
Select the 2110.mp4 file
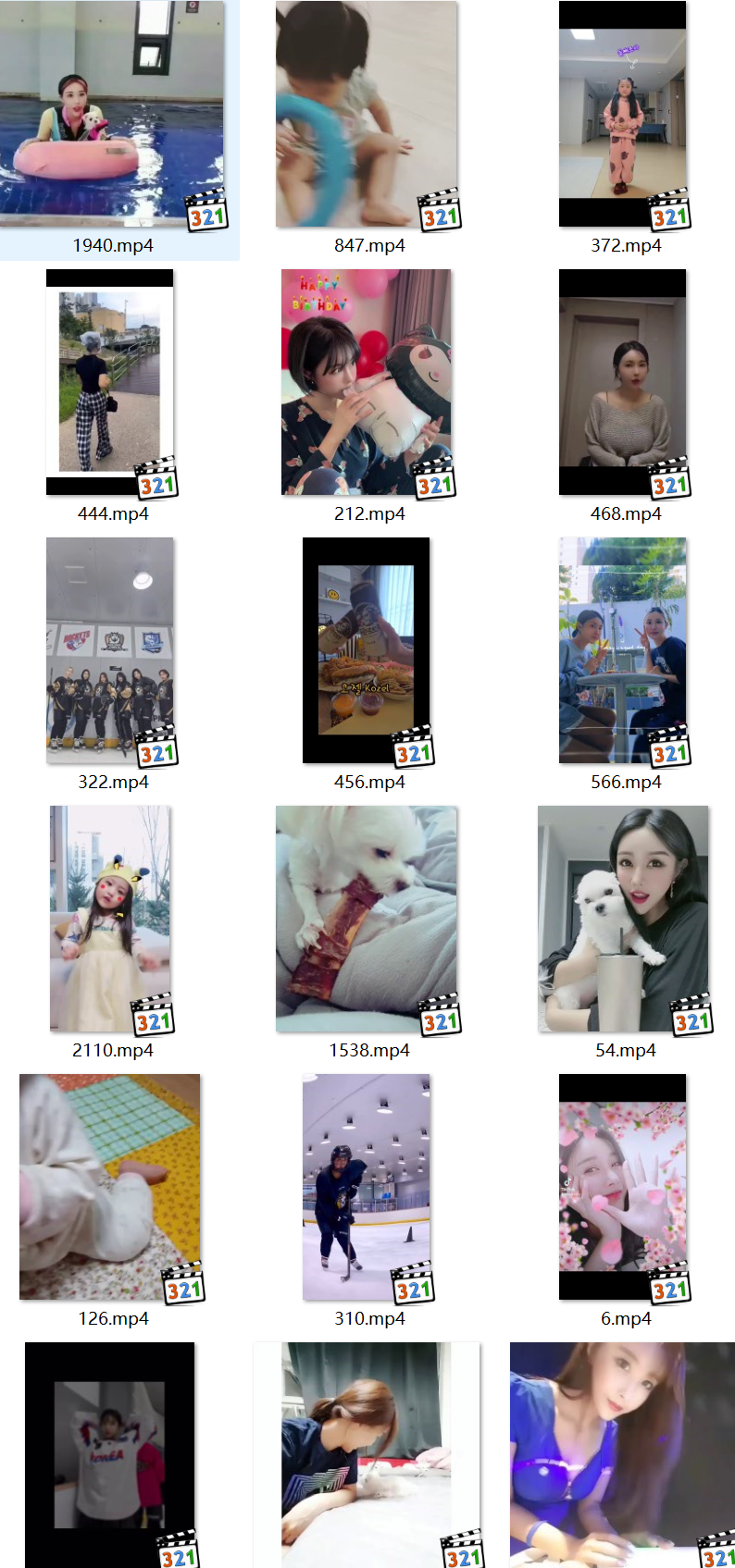click(x=110, y=920)
